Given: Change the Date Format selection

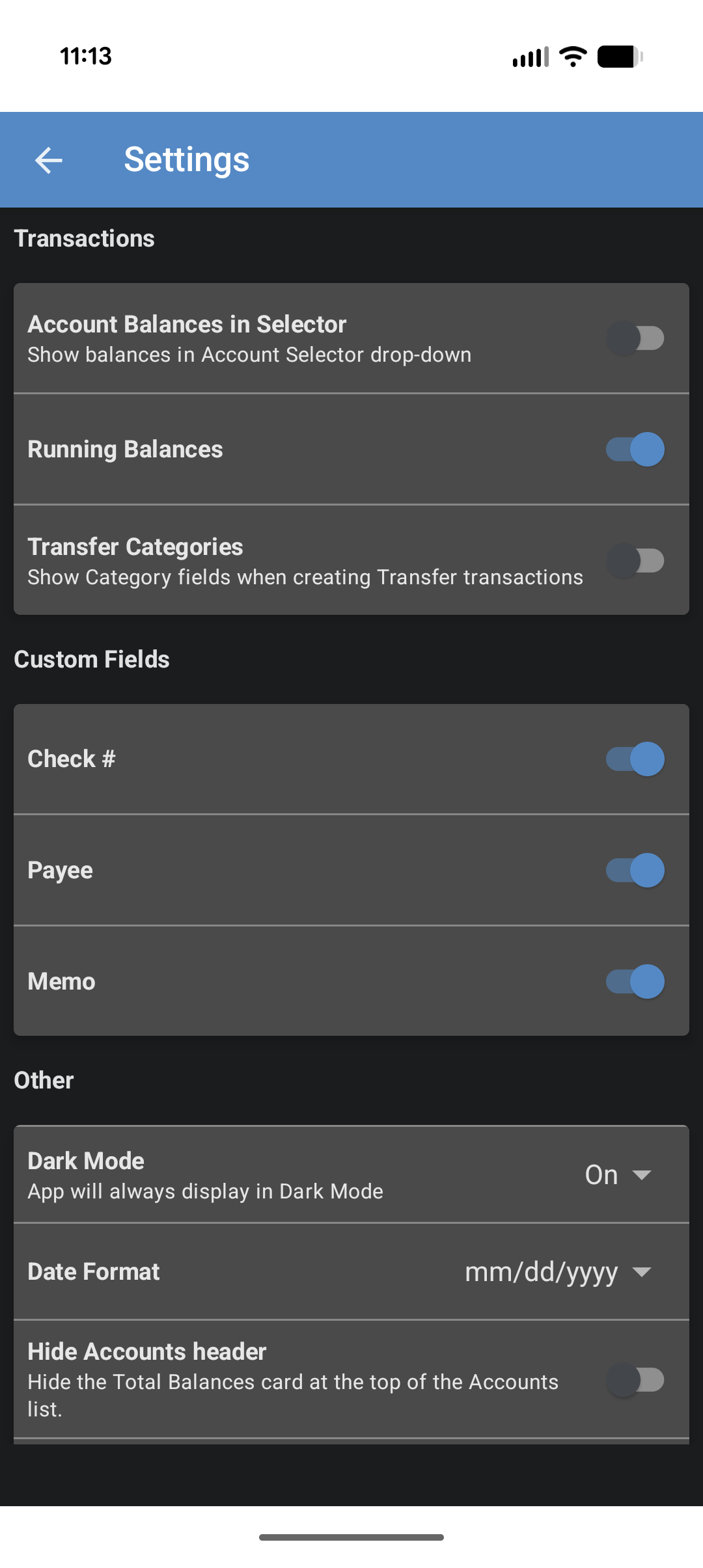Looking at the screenshot, I should [x=558, y=1272].
